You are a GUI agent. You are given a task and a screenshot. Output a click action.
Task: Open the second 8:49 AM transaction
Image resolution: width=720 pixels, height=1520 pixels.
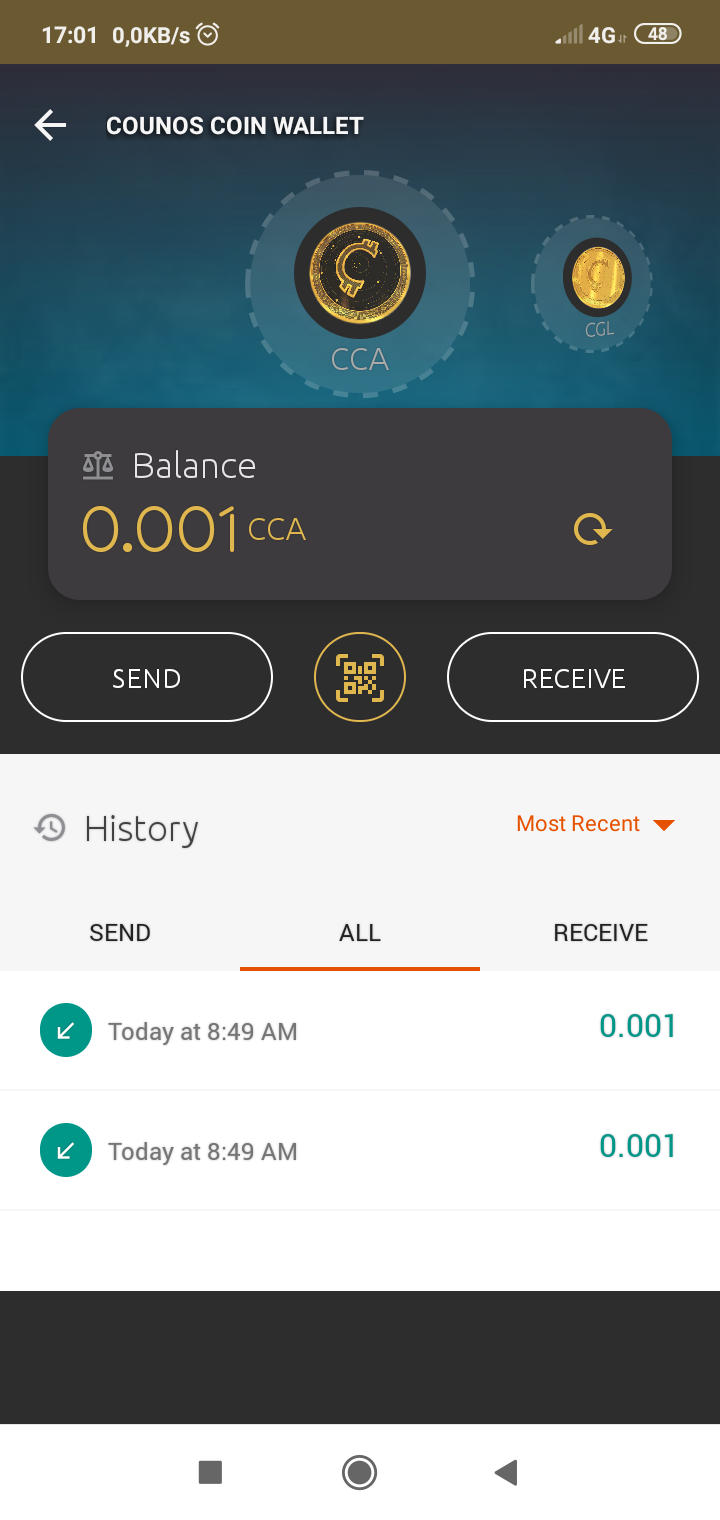click(x=360, y=1150)
